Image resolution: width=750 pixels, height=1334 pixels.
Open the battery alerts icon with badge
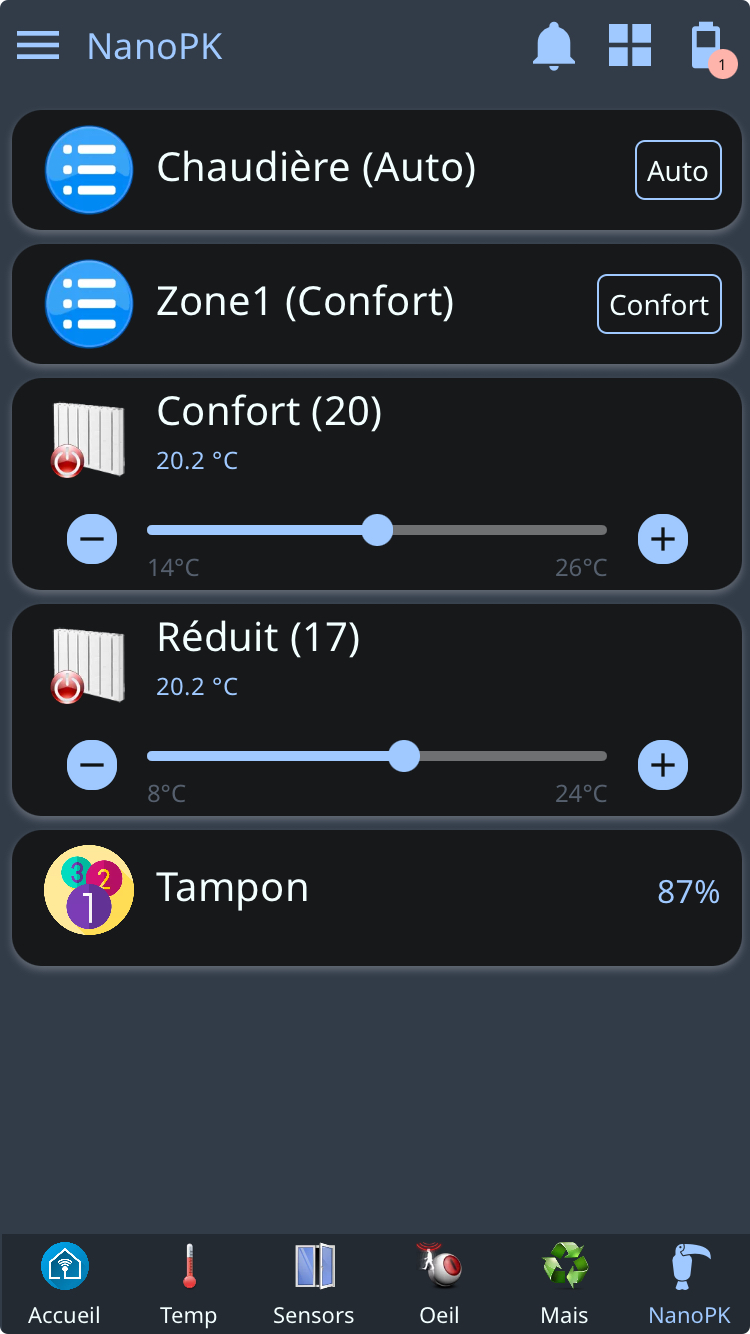[x=707, y=47]
